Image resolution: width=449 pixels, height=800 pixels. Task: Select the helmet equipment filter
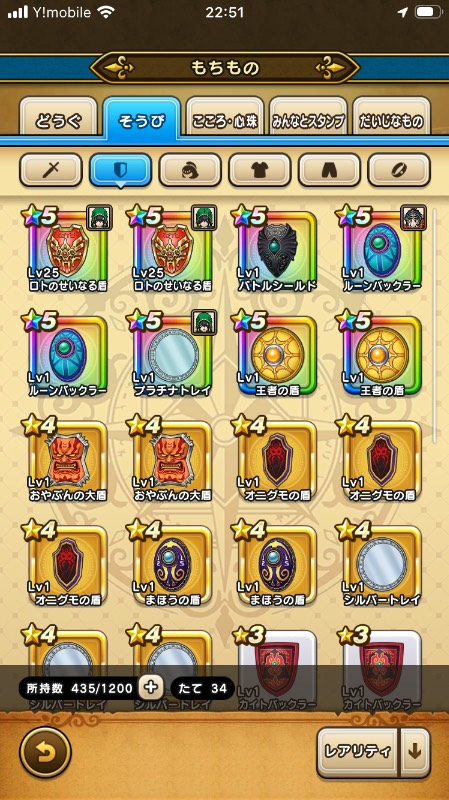click(x=190, y=170)
